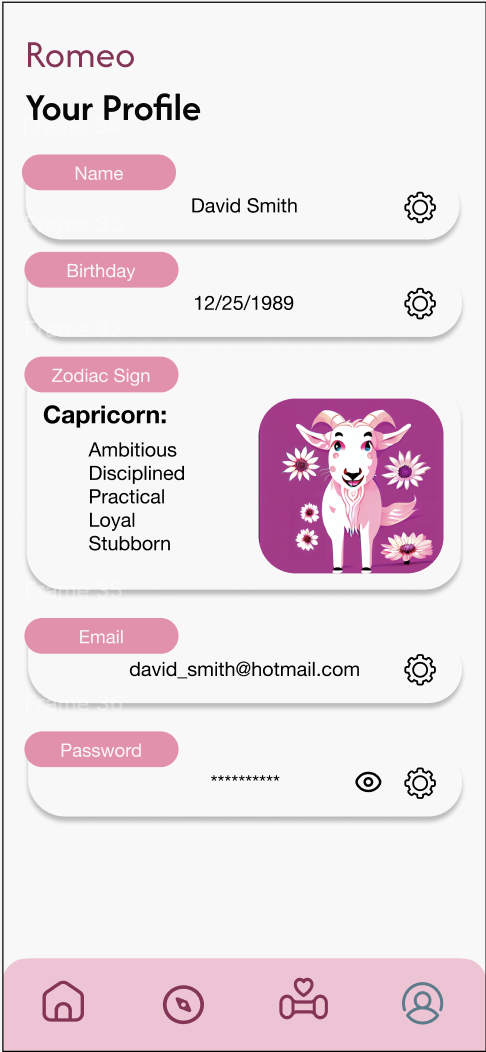The width and height of the screenshot is (486, 1052).
Task: Tap the settings gear in the Email row
Action: coord(420,670)
